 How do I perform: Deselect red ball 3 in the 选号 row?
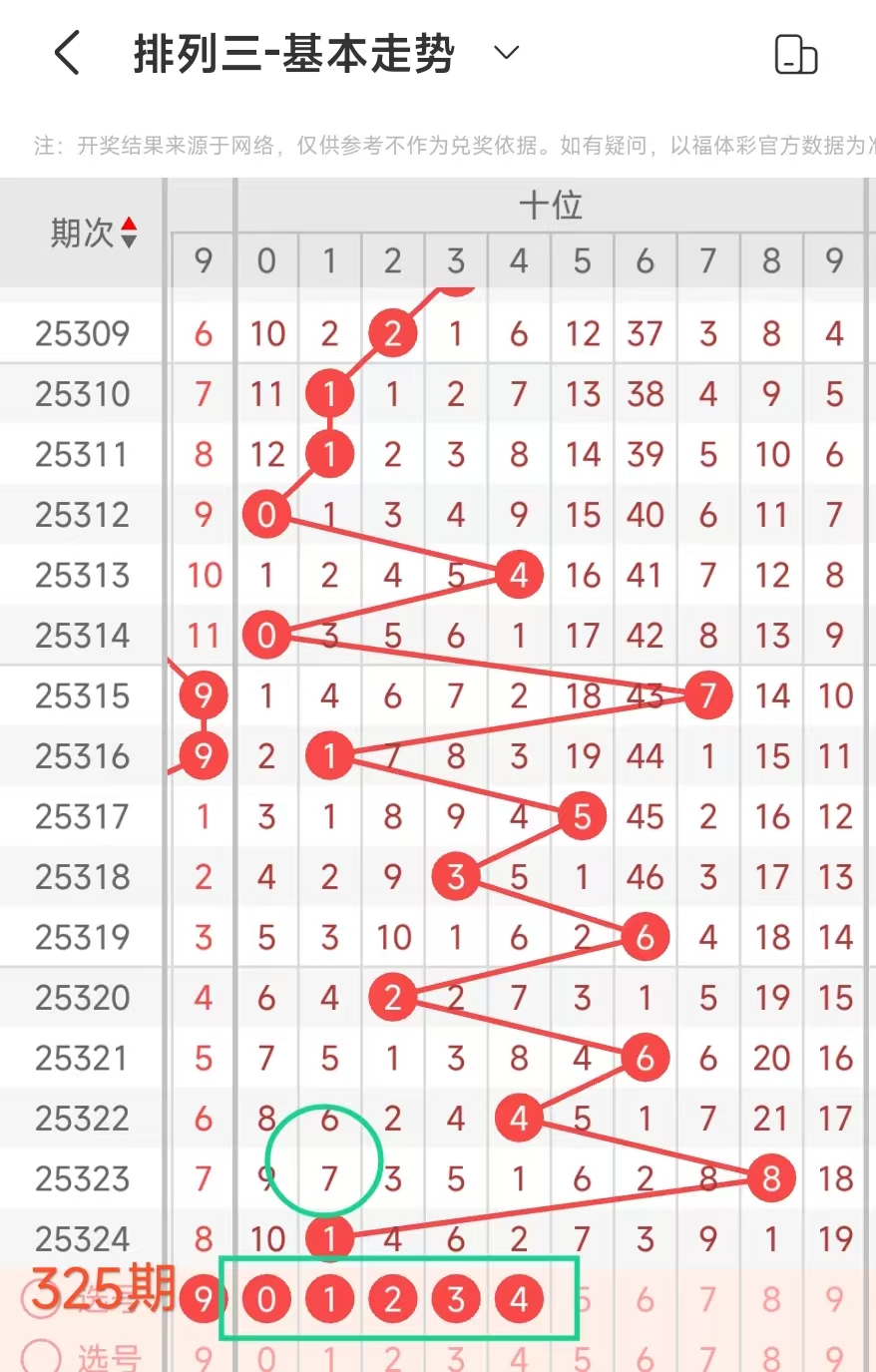456,1299
